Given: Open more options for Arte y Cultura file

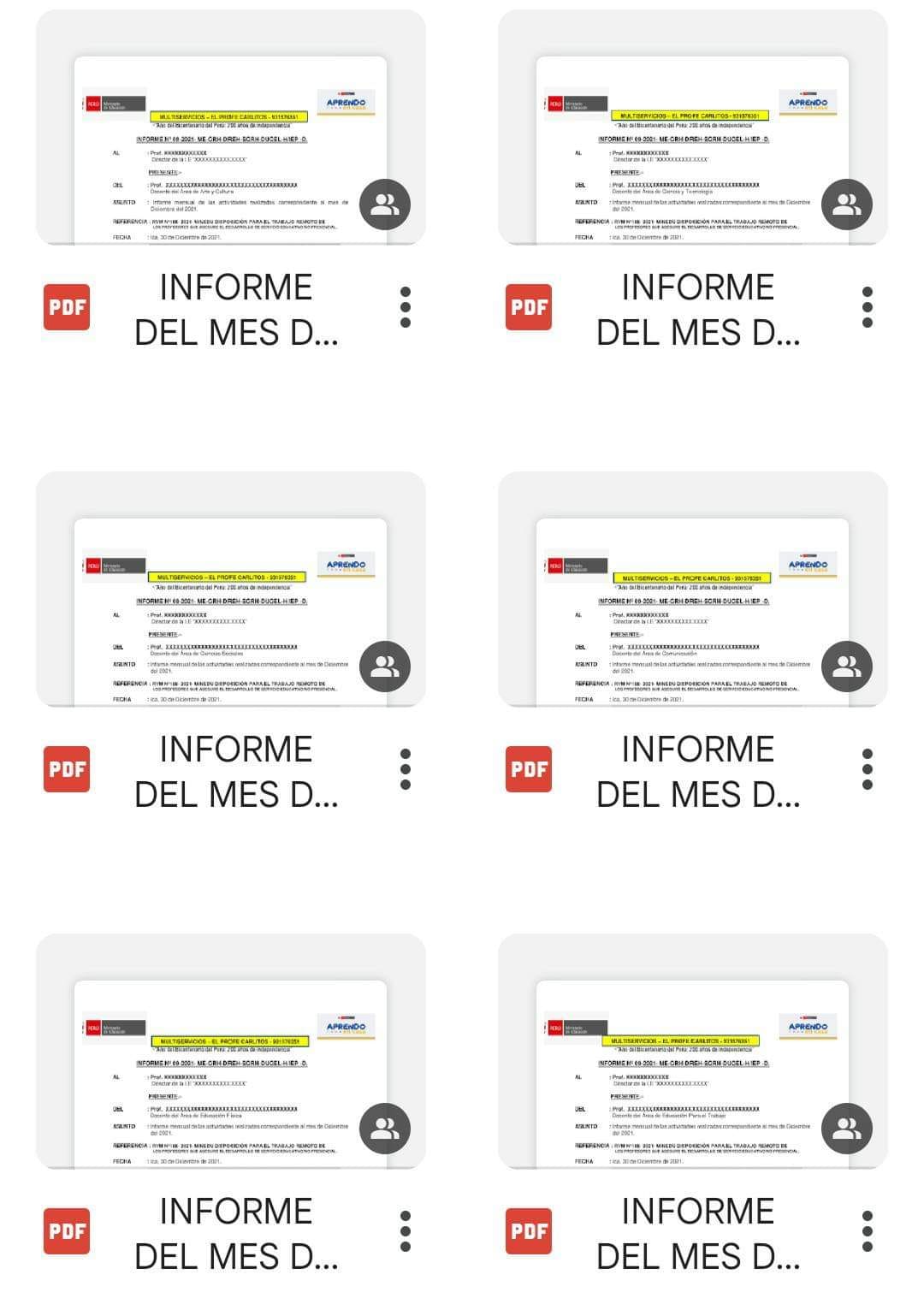Looking at the screenshot, I should coord(406,307).
